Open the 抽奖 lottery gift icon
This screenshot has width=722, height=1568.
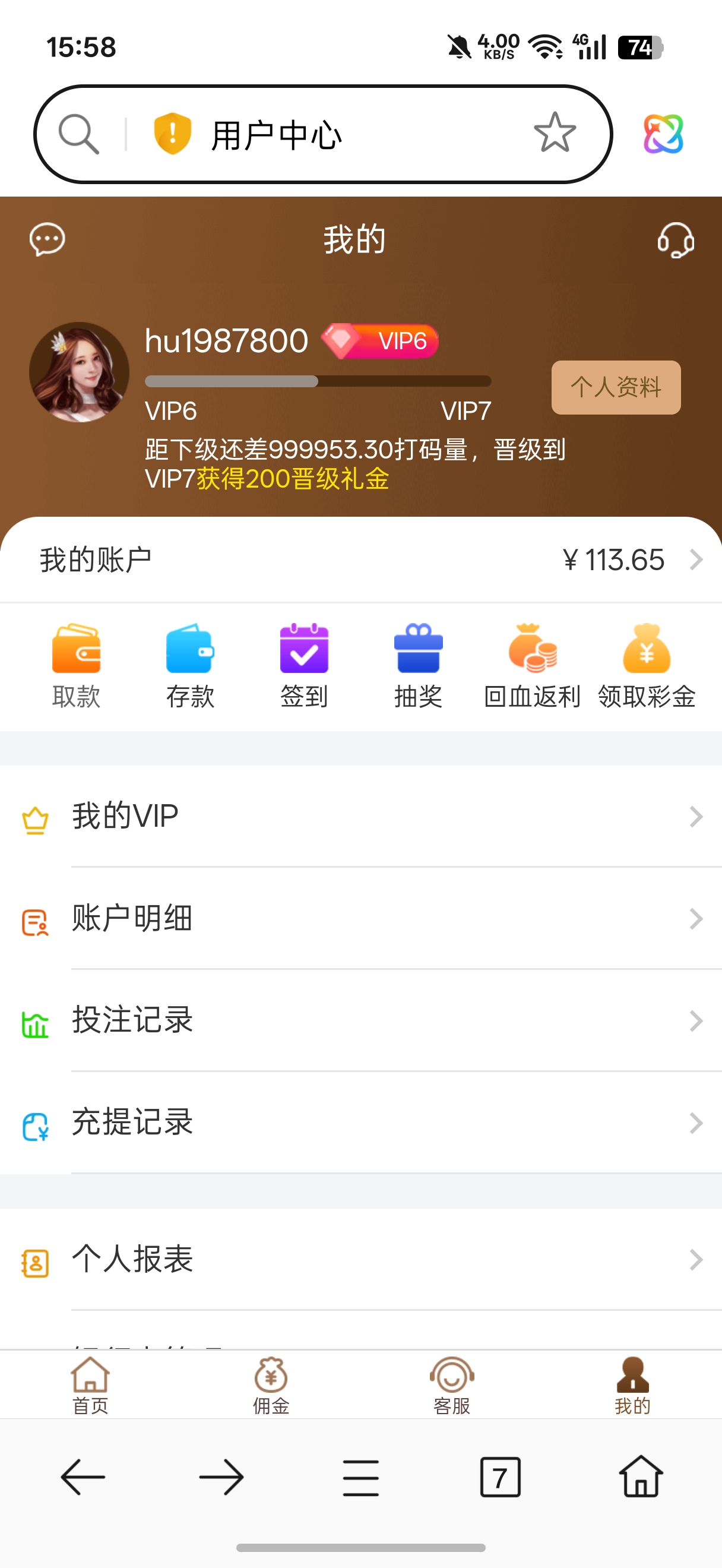point(419,652)
